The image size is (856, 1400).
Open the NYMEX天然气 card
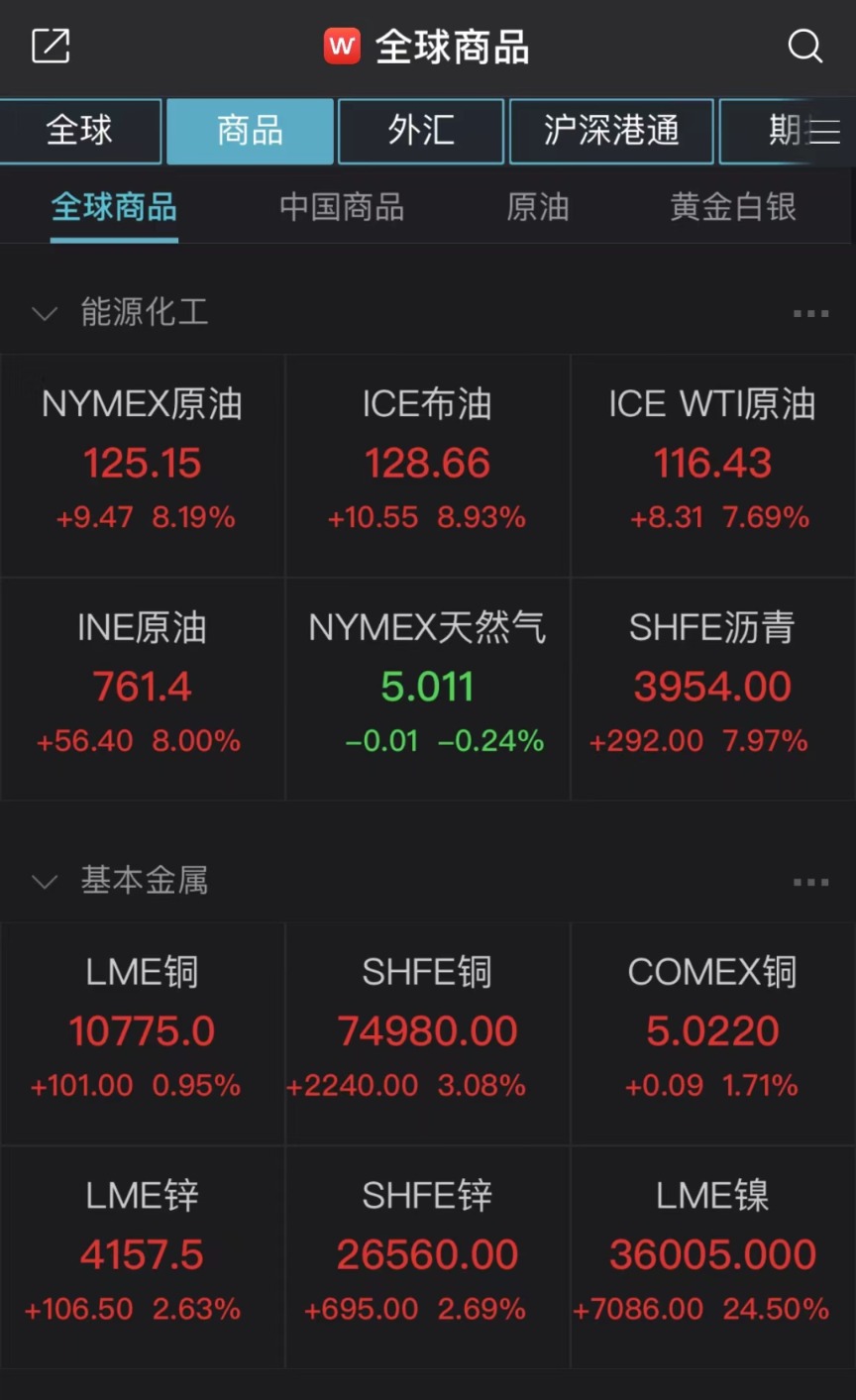428,690
